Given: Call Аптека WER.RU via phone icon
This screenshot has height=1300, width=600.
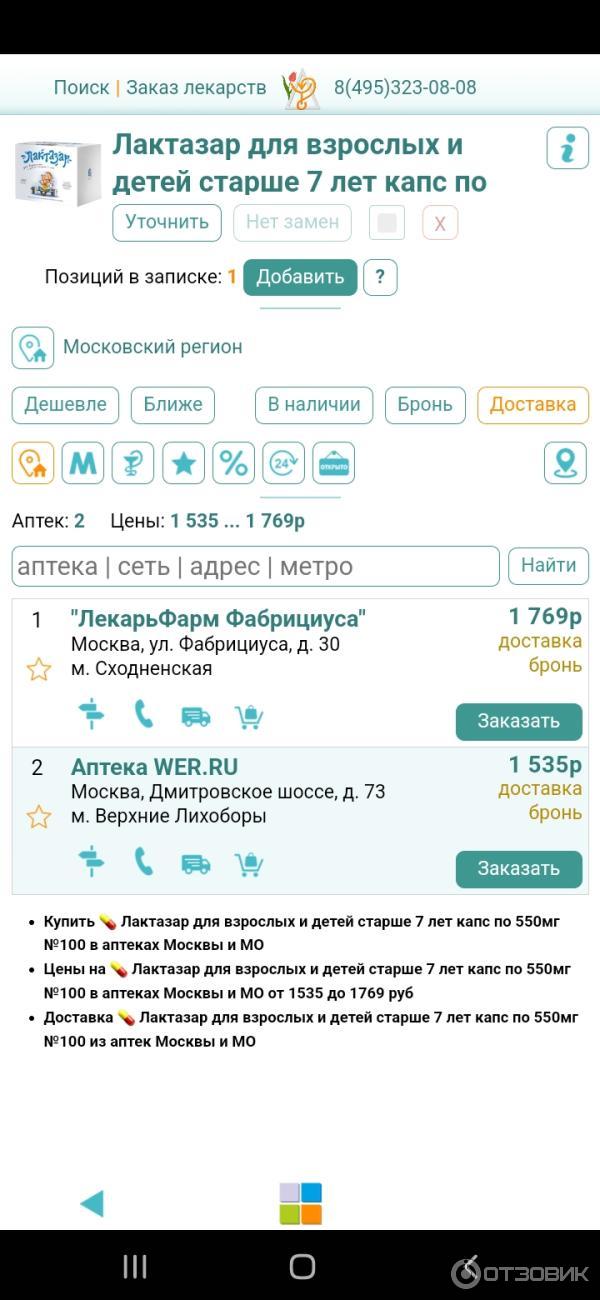Looking at the screenshot, I should pos(144,861).
